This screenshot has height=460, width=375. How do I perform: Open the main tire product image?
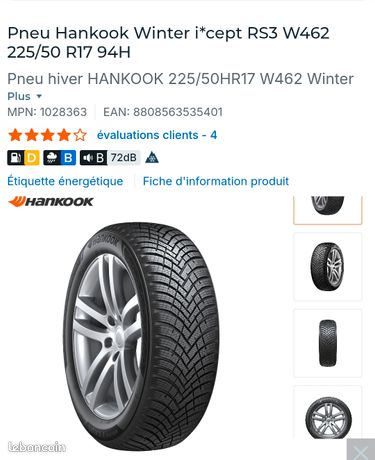(x=141, y=336)
